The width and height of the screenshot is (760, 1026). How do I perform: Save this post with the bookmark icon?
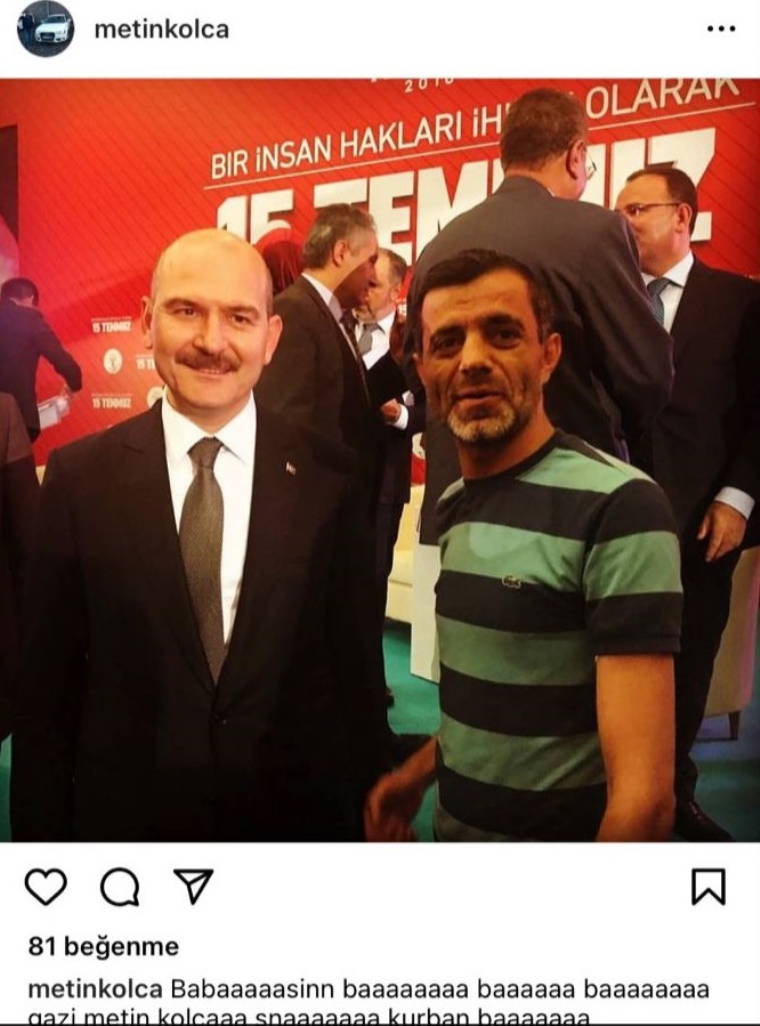709,887
